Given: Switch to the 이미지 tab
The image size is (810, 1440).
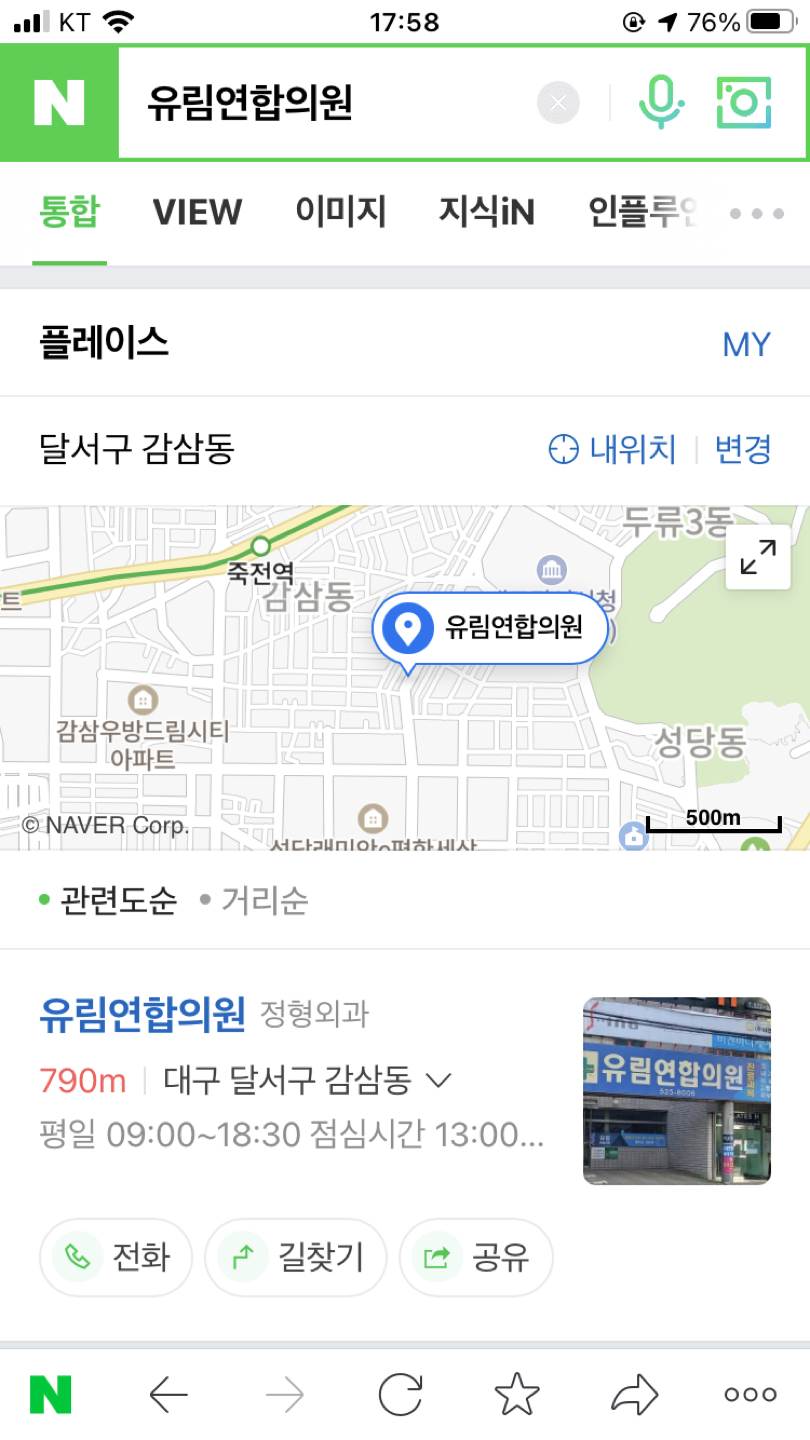Looking at the screenshot, I should coord(340,212).
